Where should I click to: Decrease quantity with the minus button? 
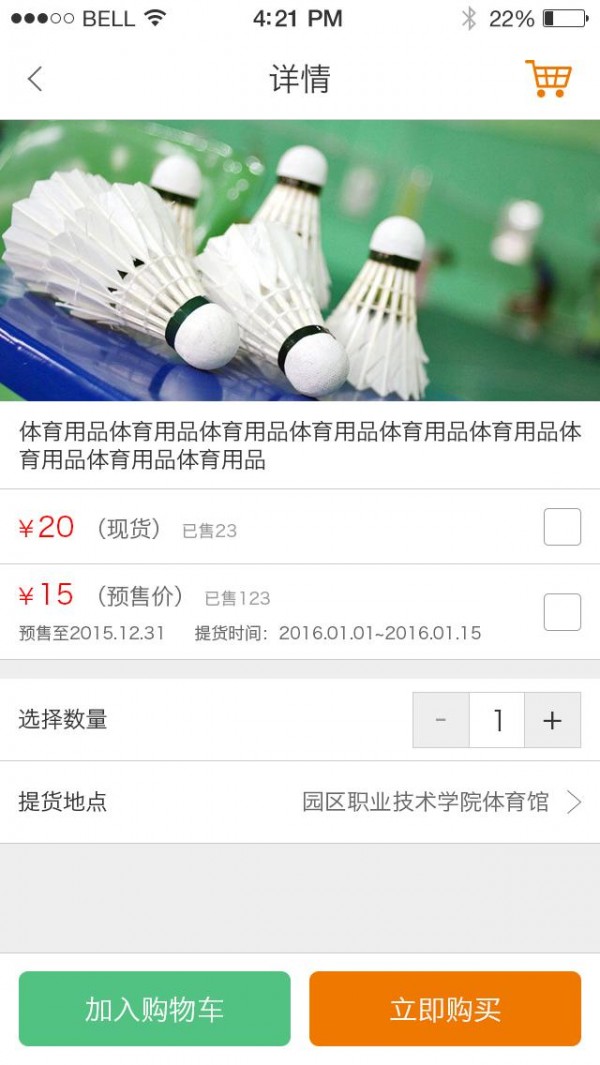441,720
